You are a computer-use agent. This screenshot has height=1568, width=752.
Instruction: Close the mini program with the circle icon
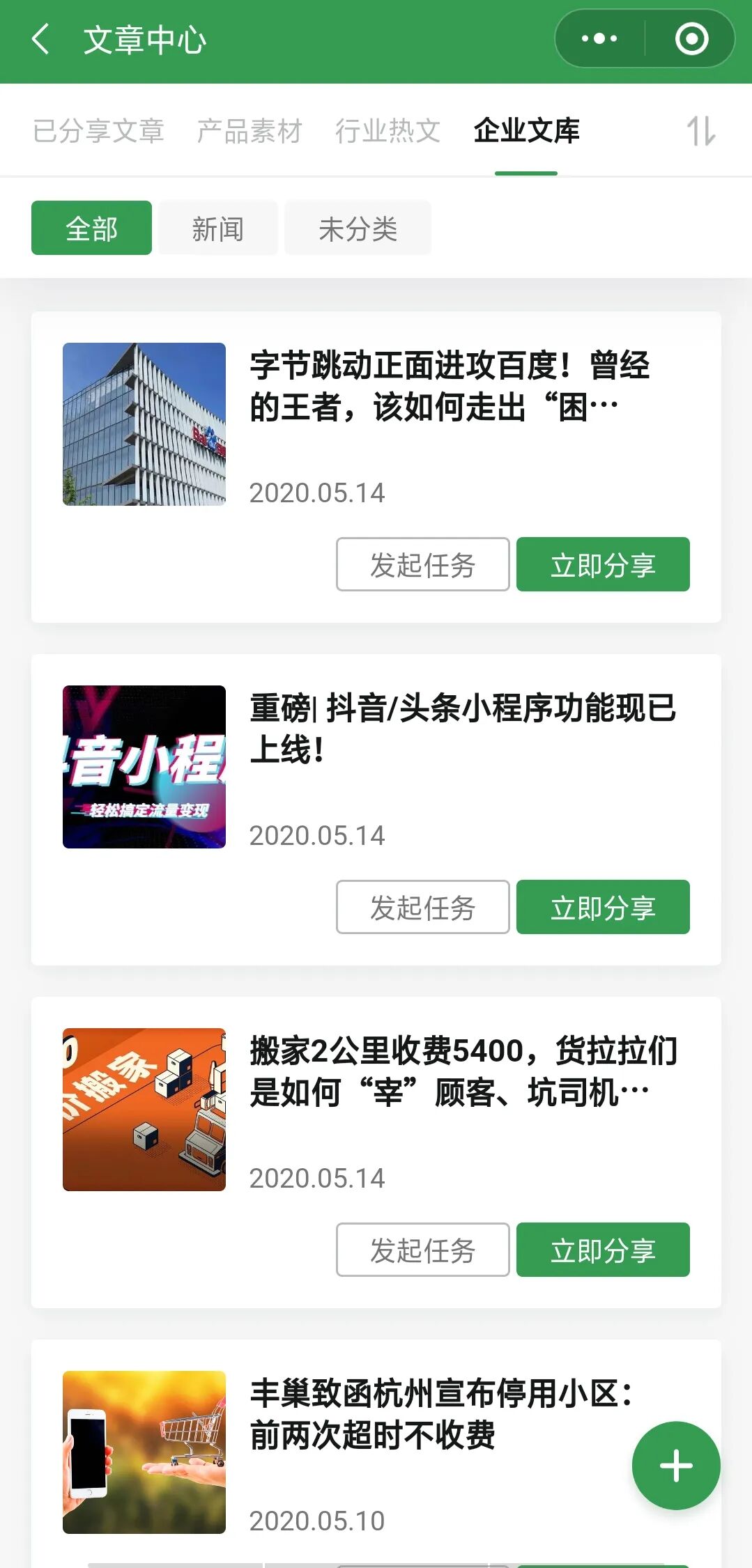(691, 39)
